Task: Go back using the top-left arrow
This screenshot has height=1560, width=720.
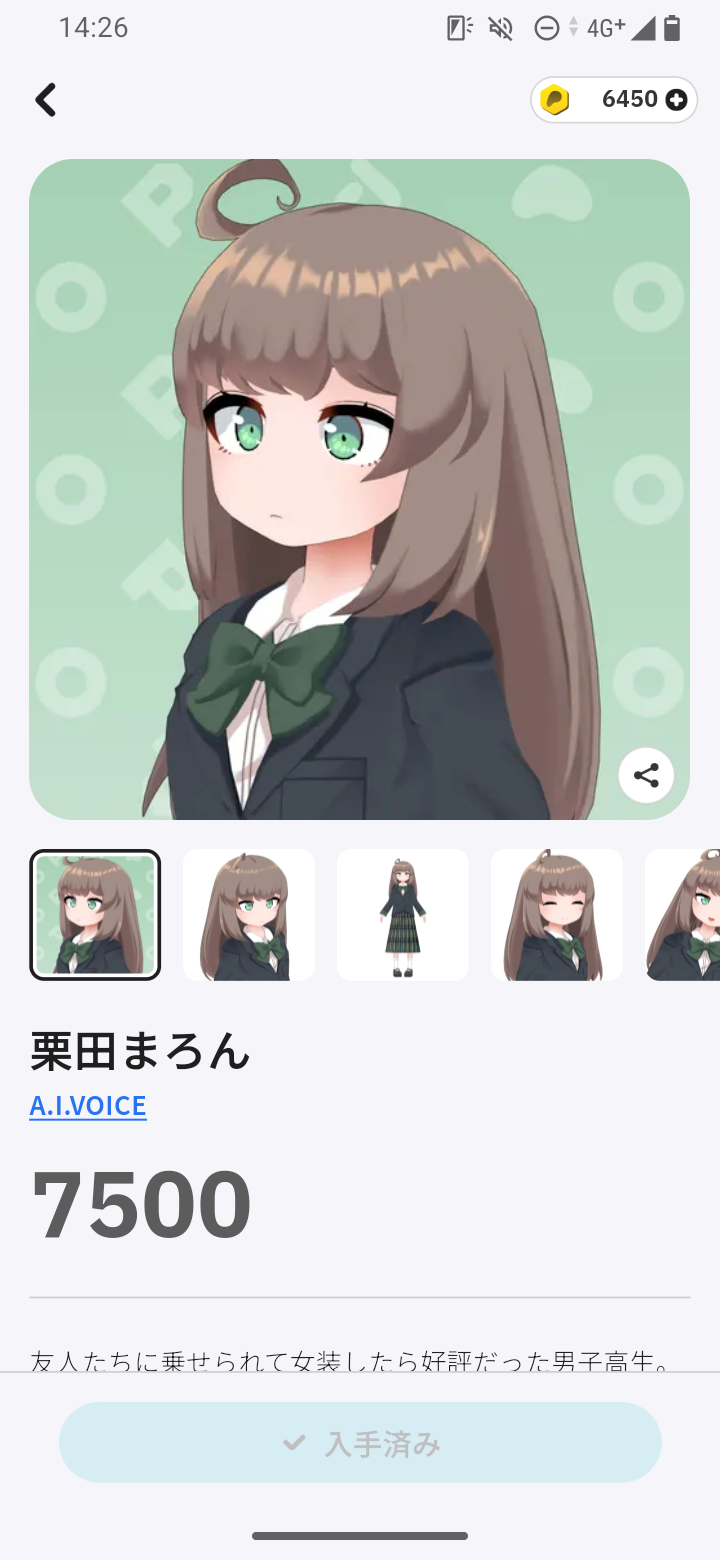Action: (x=46, y=100)
